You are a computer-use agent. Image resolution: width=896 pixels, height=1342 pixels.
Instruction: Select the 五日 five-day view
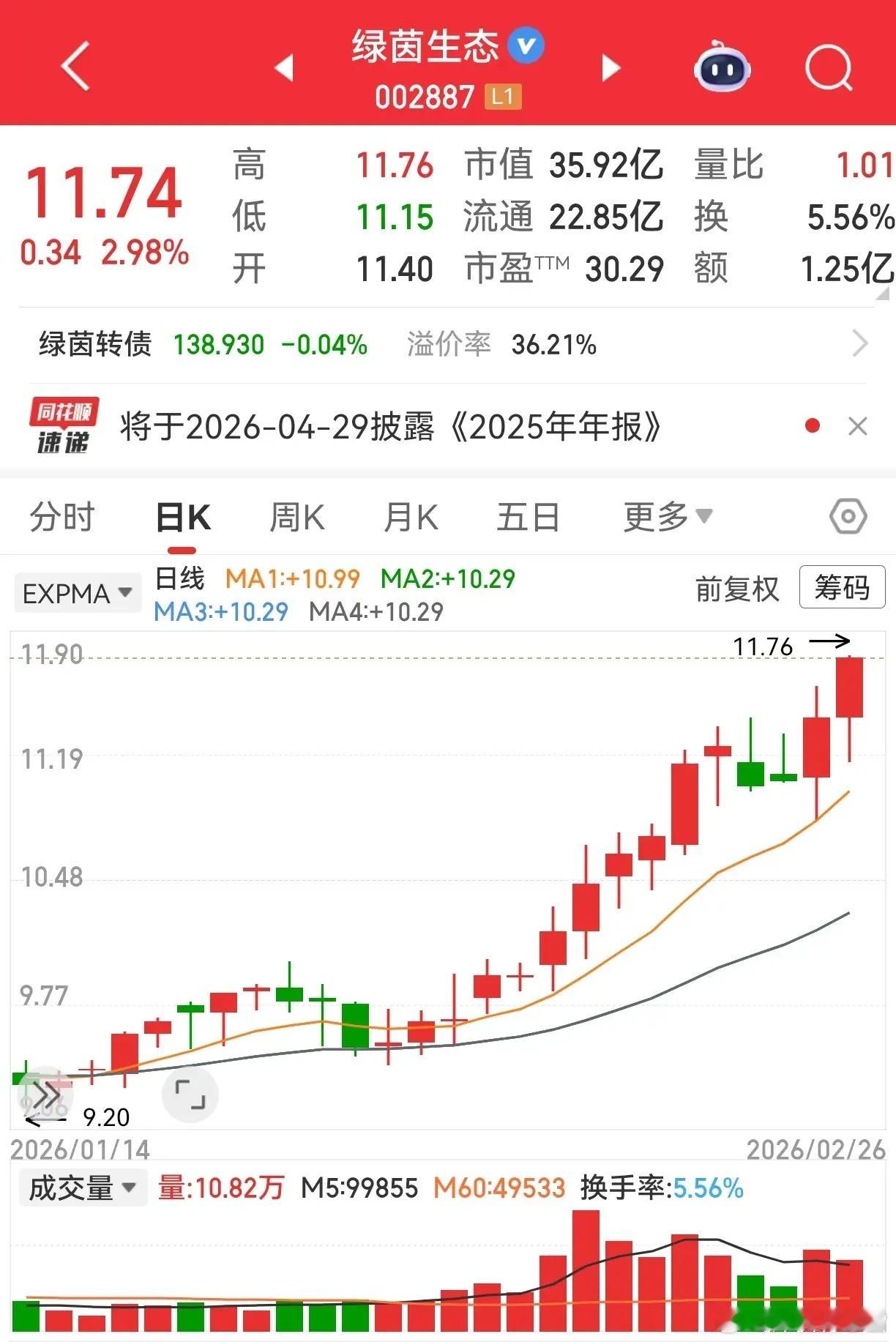click(x=527, y=515)
